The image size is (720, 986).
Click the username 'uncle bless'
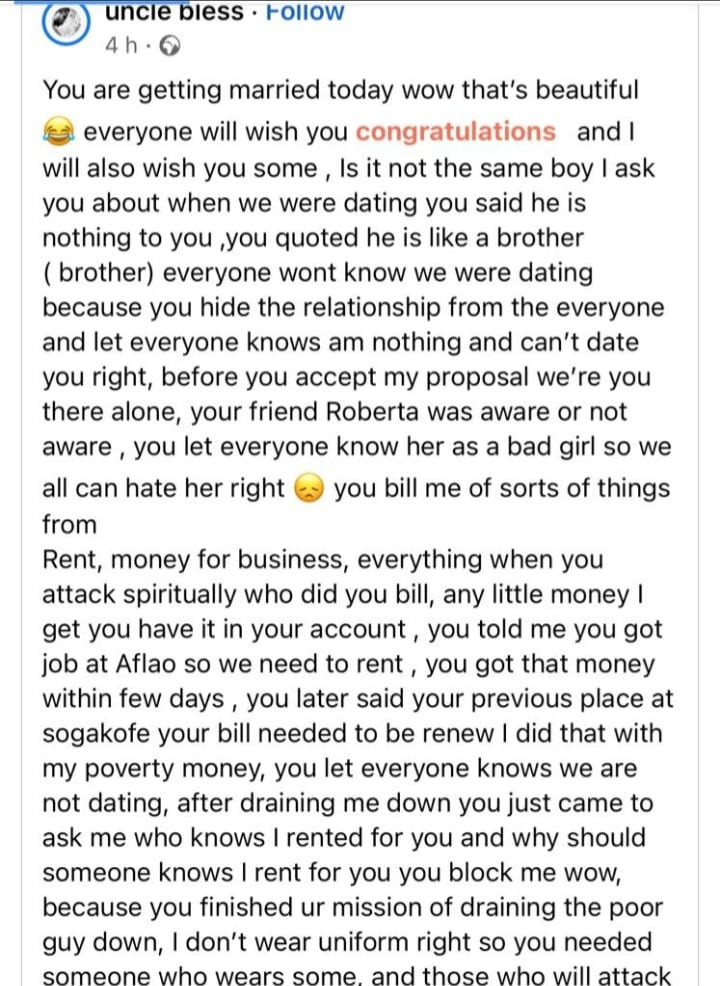[172, 10]
